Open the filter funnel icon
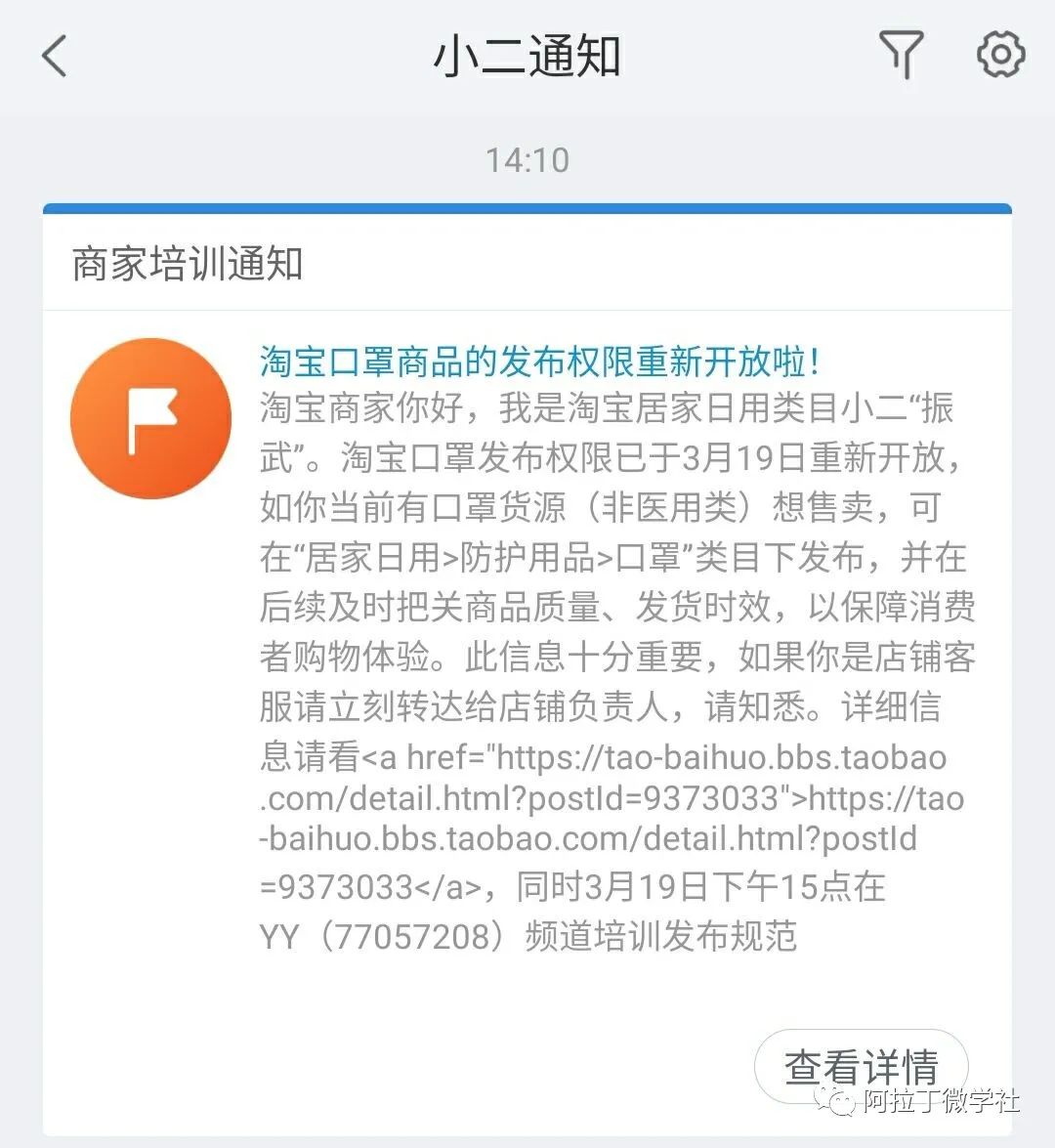 (x=901, y=55)
